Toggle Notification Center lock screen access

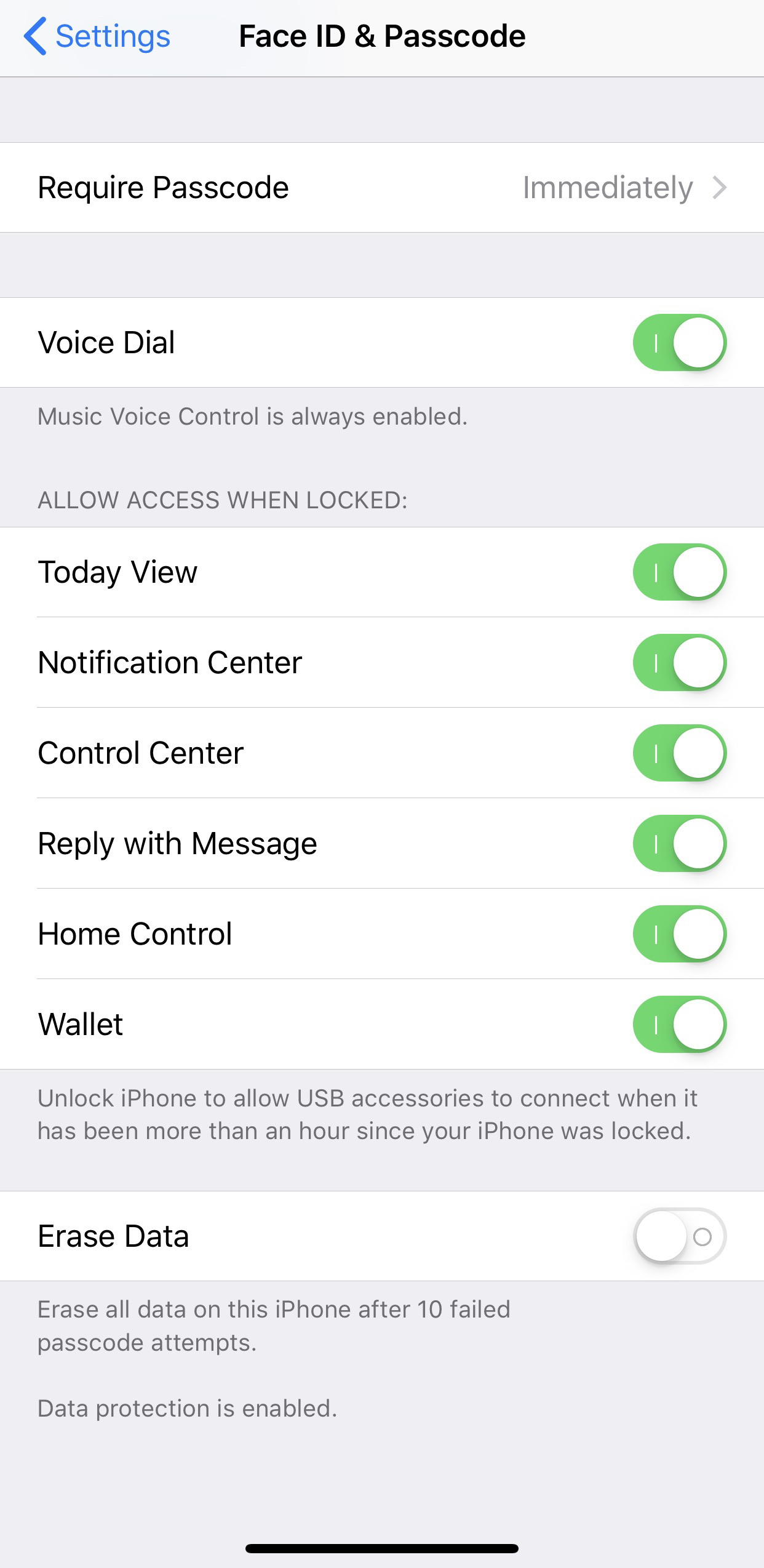(x=679, y=663)
